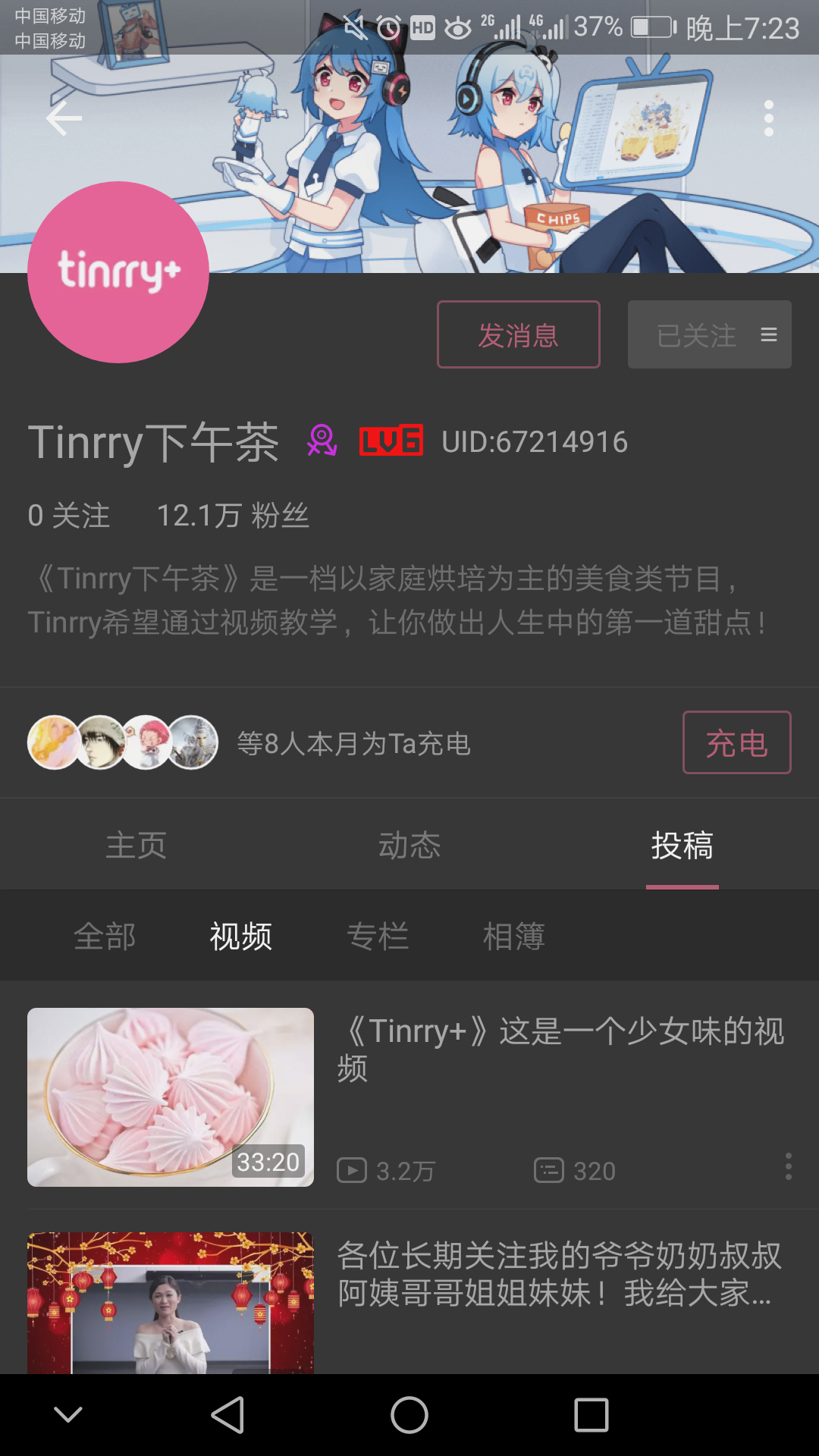Open the tinrry+ profile avatar

coord(118,272)
